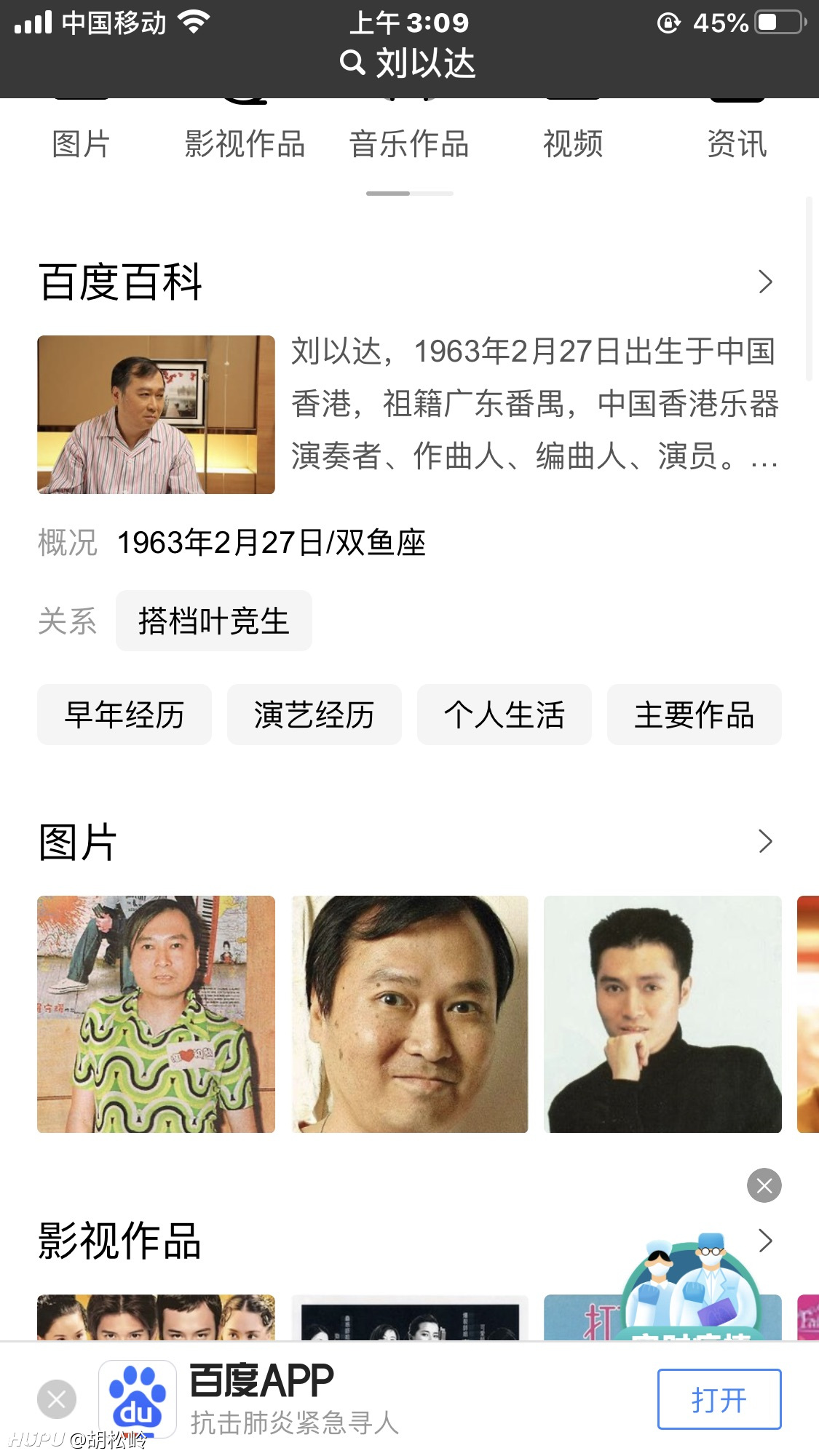This screenshot has height=1456, width=819.
Task: View the photo of man in black turtleneck
Action: coord(662,1014)
